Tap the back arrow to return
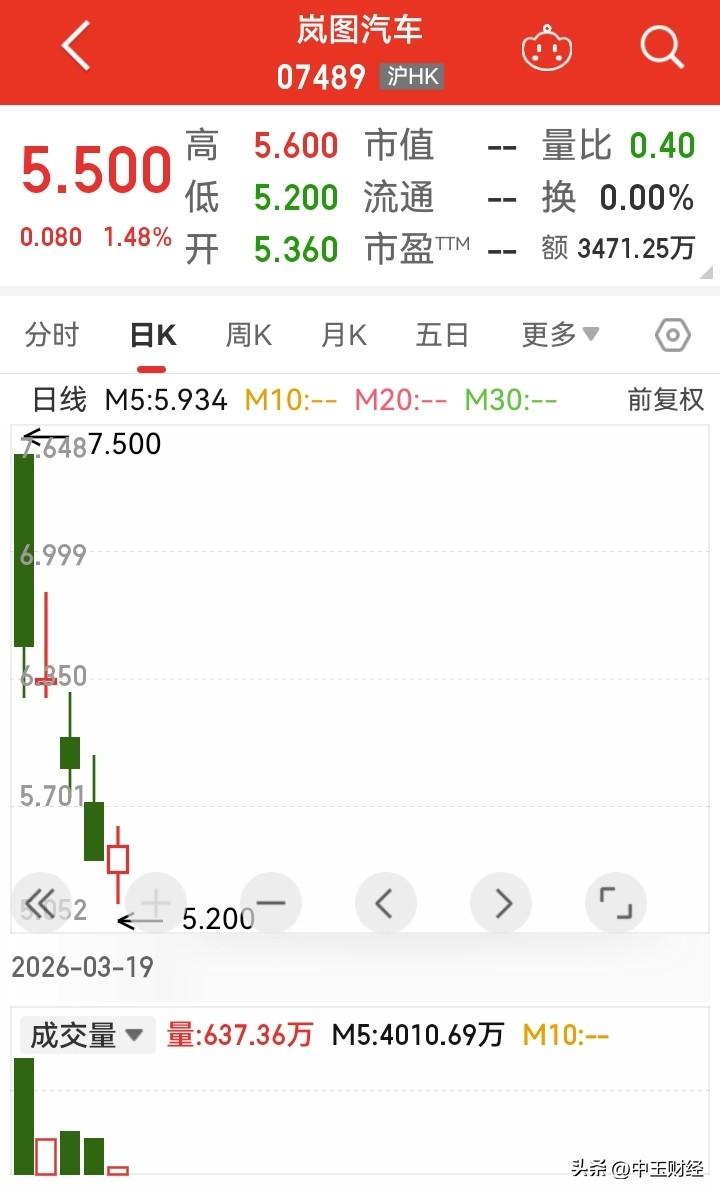The image size is (720, 1194). pos(73,47)
